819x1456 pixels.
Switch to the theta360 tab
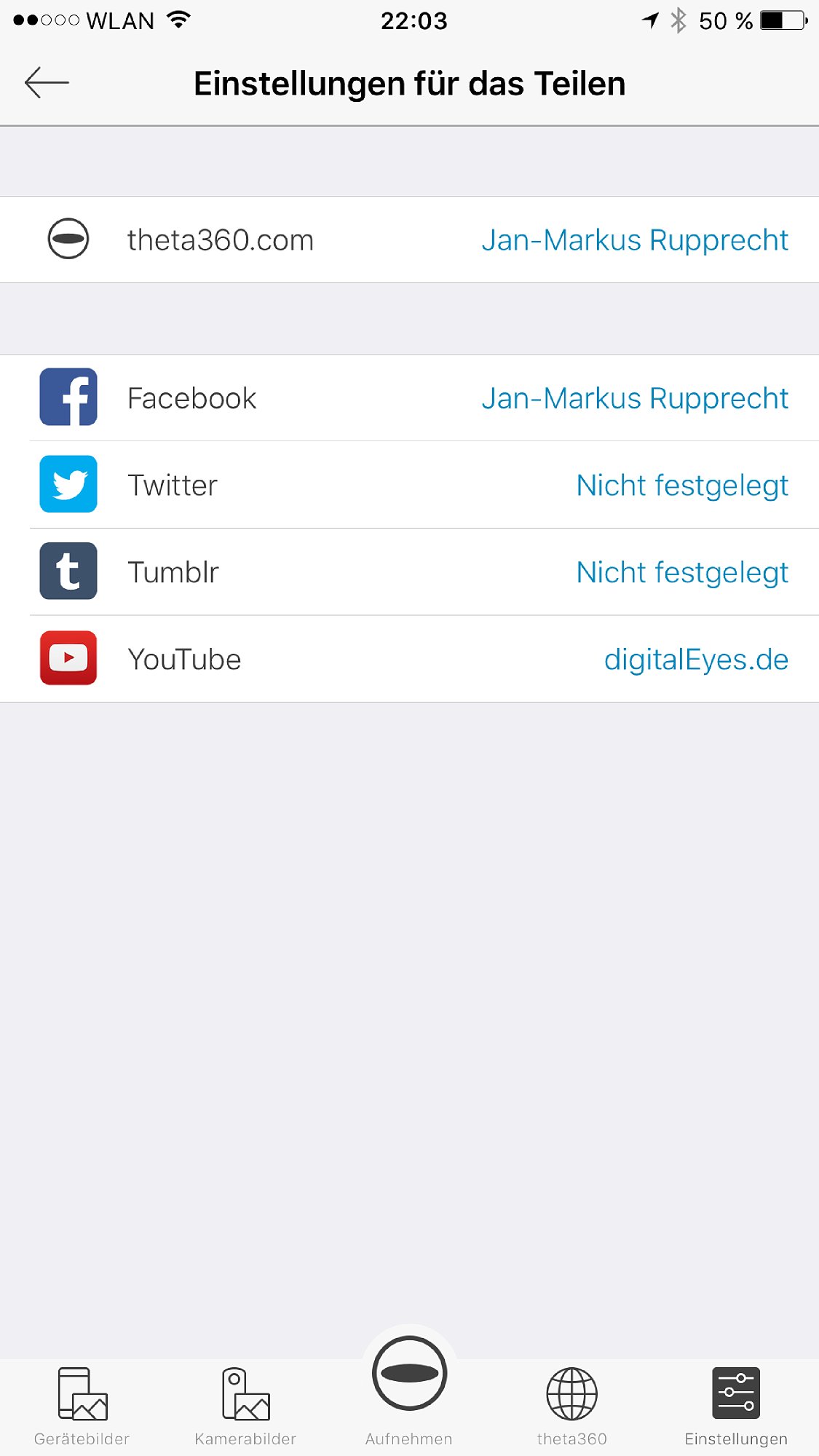(572, 1406)
